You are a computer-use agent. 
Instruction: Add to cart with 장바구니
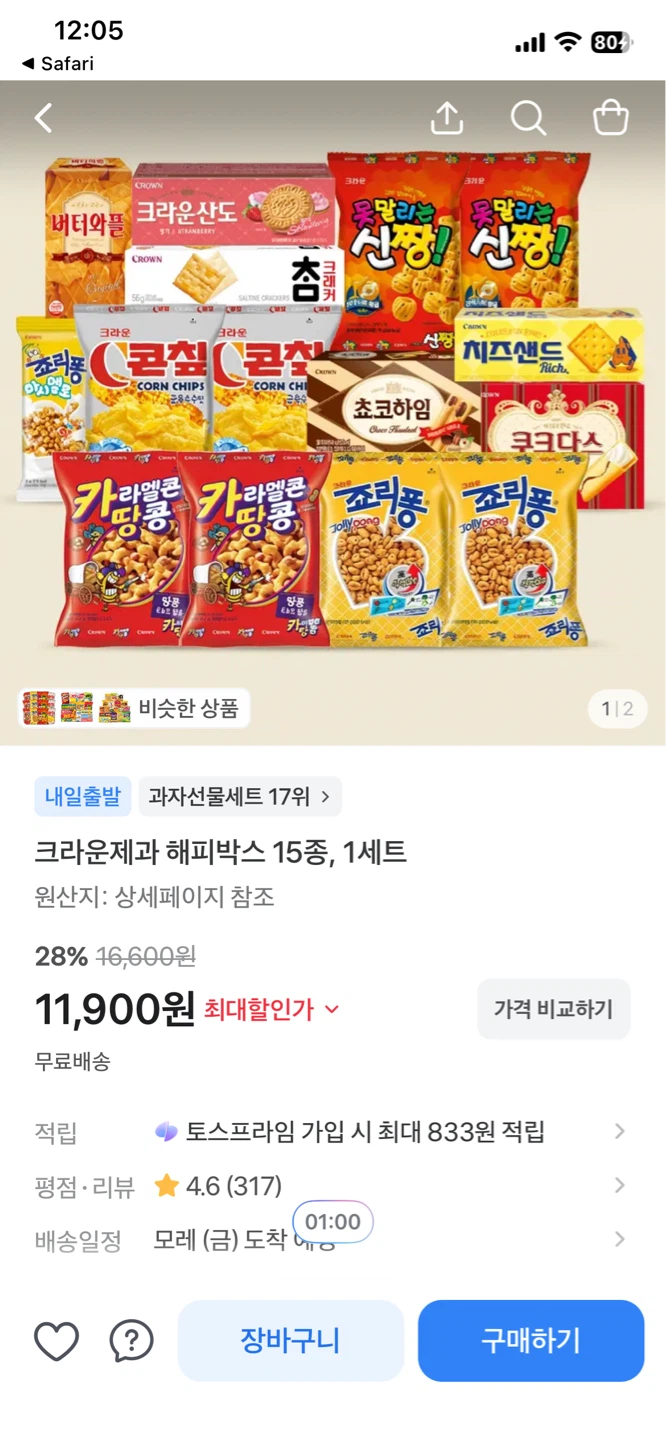(x=291, y=1341)
